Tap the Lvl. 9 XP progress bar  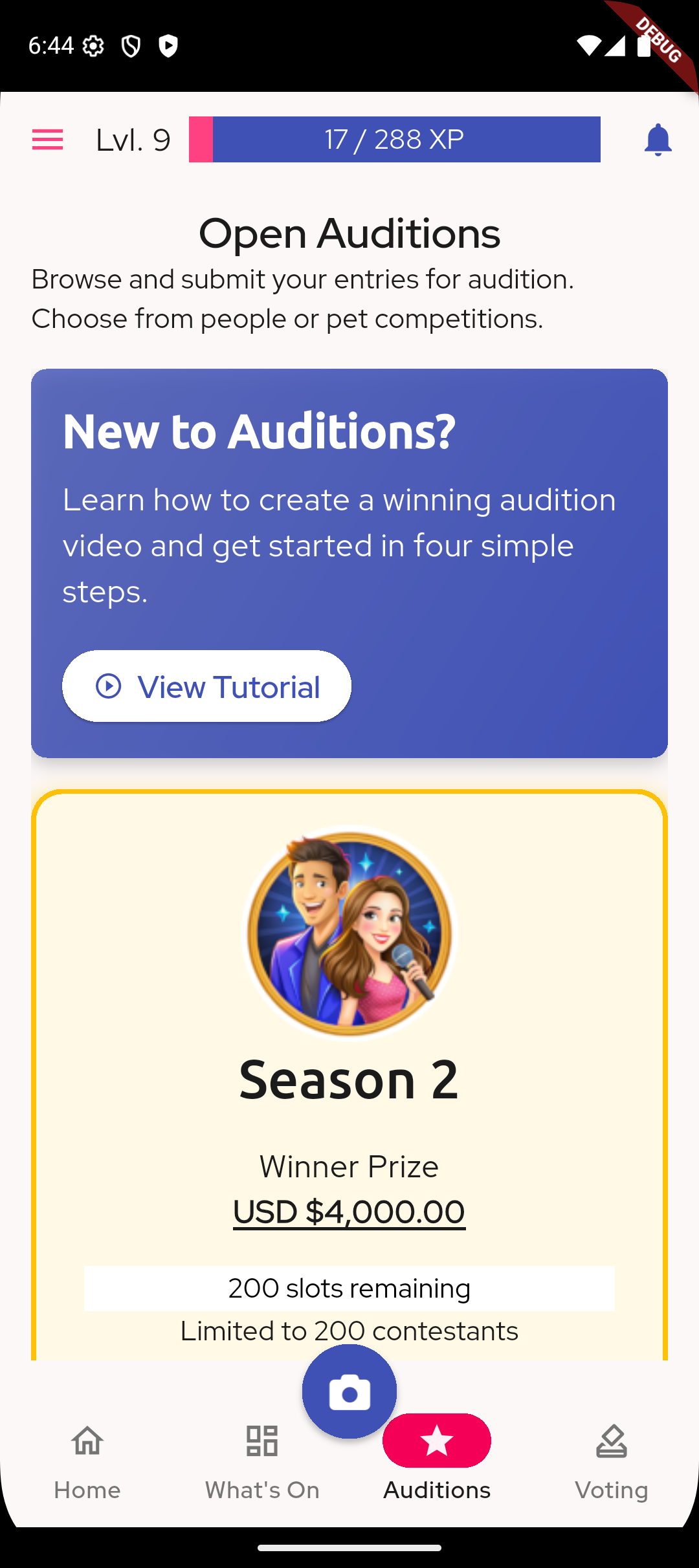click(395, 139)
